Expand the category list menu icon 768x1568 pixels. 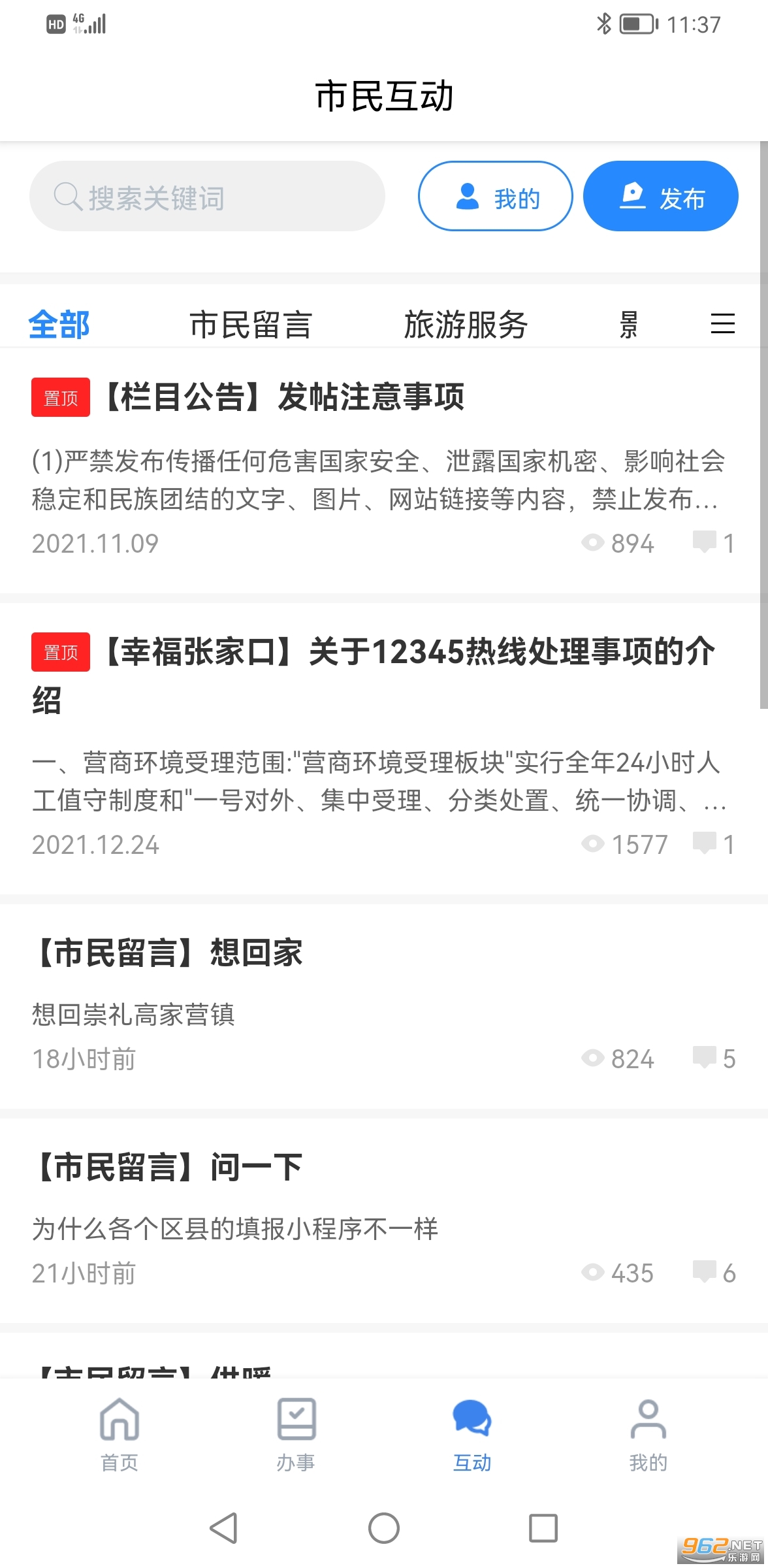coord(722,324)
